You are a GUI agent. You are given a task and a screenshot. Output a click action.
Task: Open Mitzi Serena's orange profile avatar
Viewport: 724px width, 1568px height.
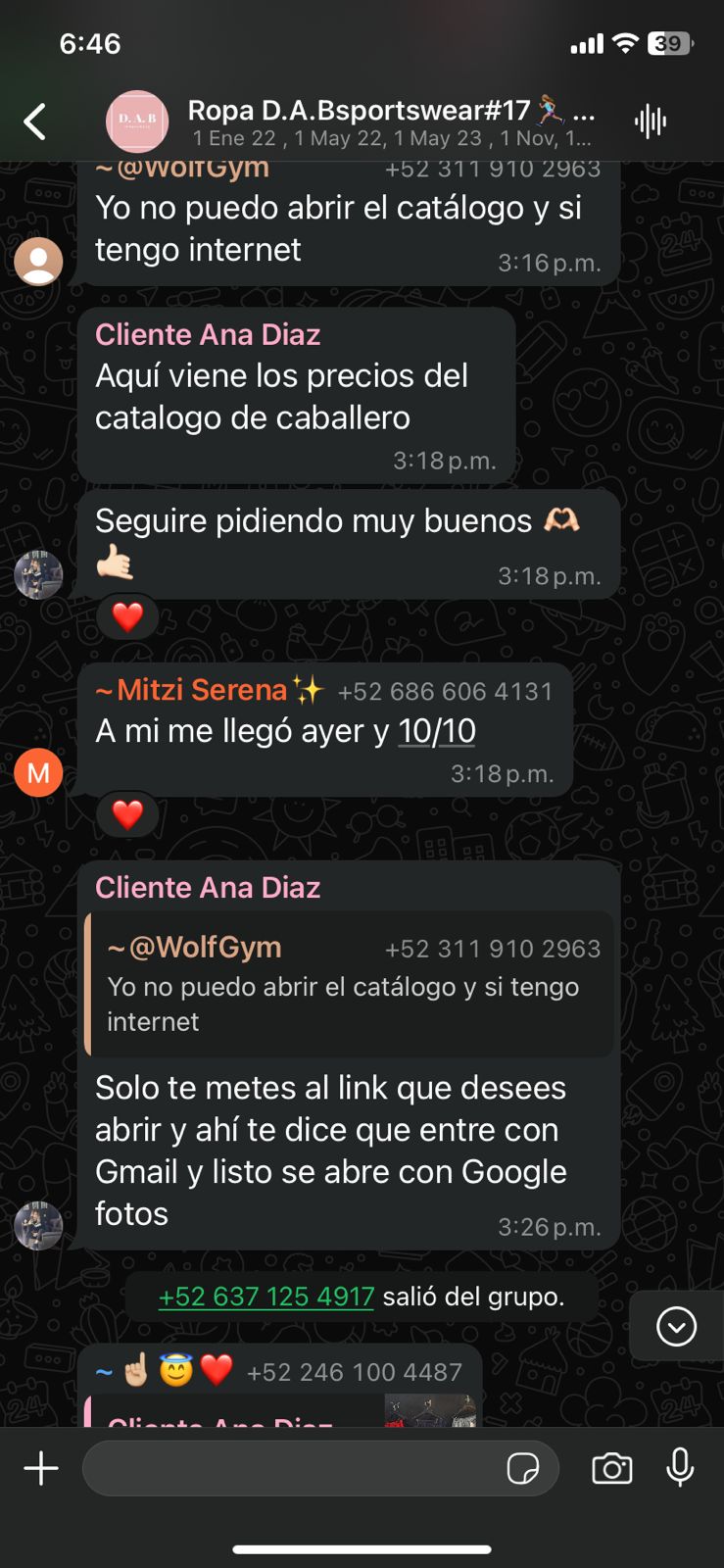click(38, 773)
